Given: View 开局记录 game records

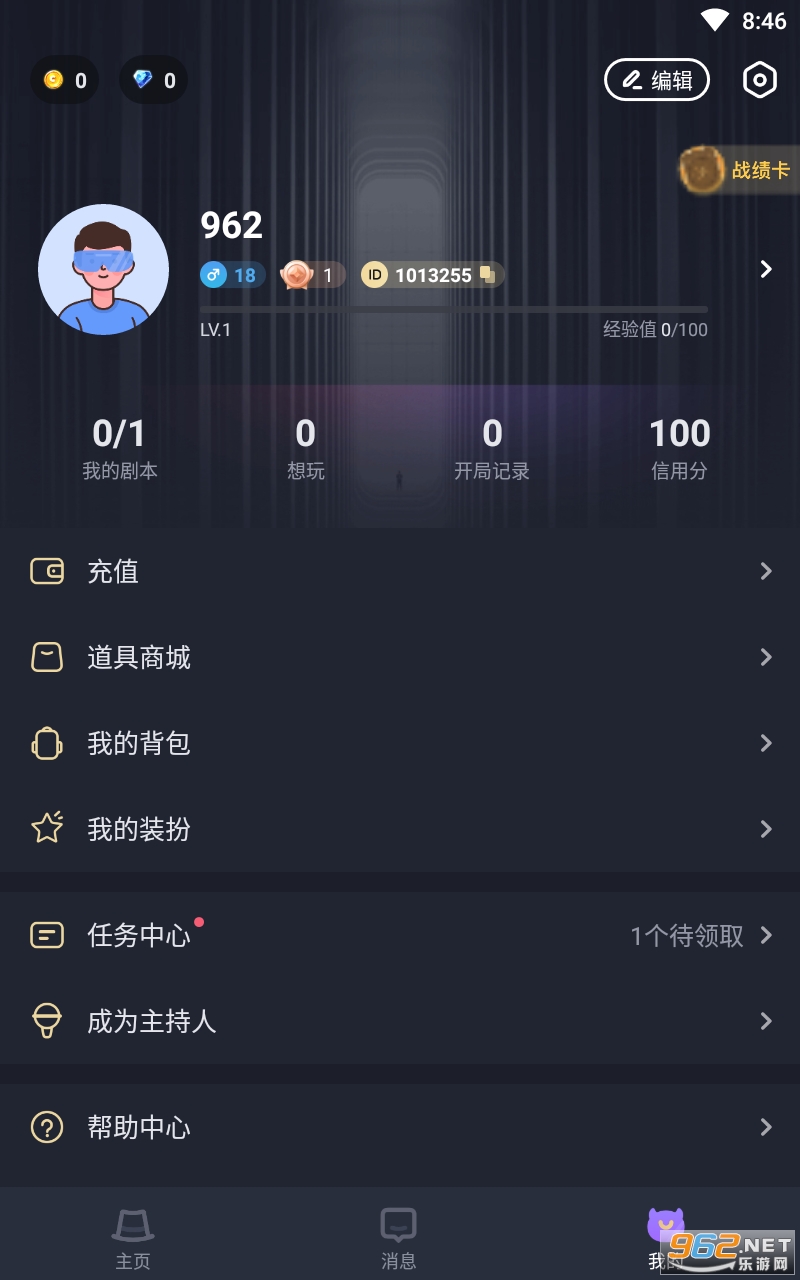Looking at the screenshot, I should pos(492,447).
